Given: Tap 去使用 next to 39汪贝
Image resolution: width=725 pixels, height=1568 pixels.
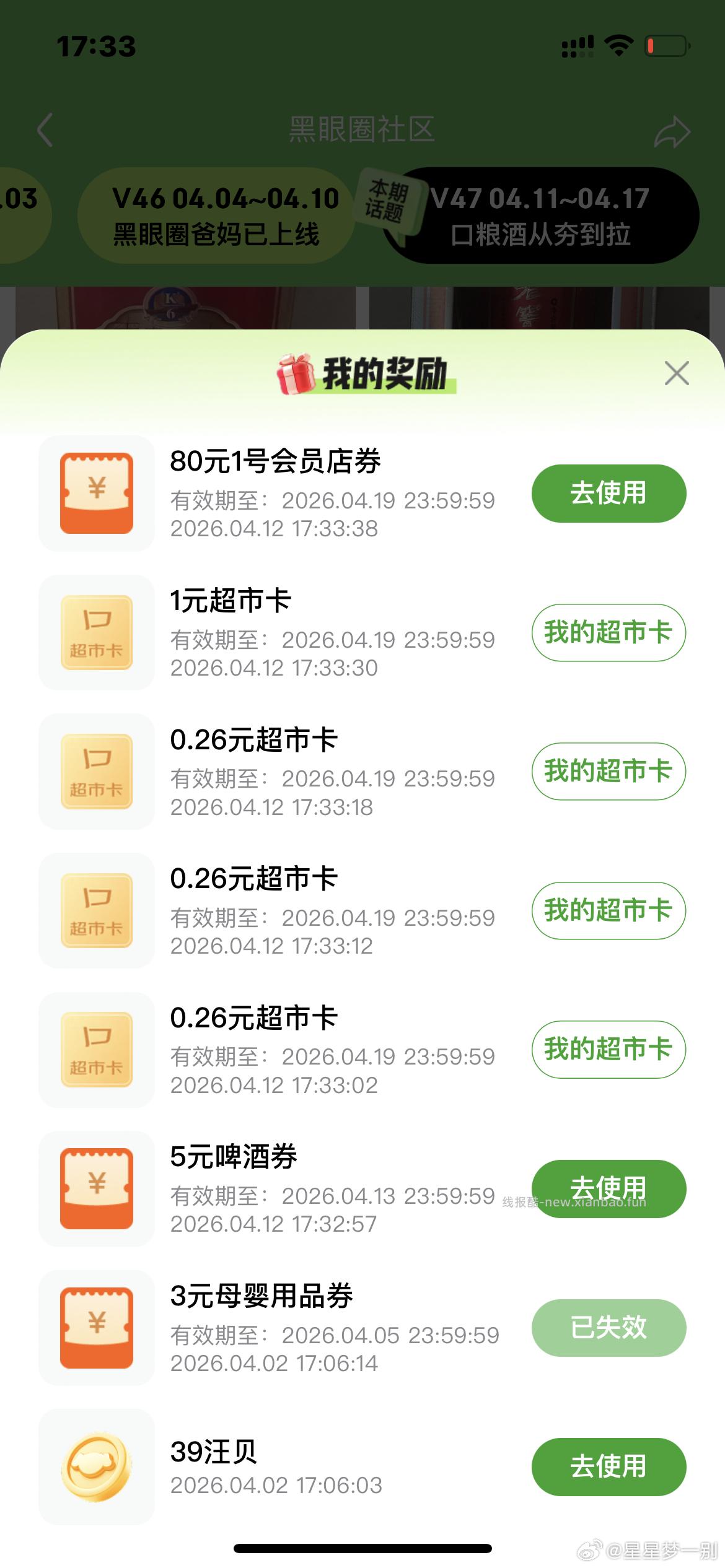Looking at the screenshot, I should pyautogui.click(x=607, y=1466).
